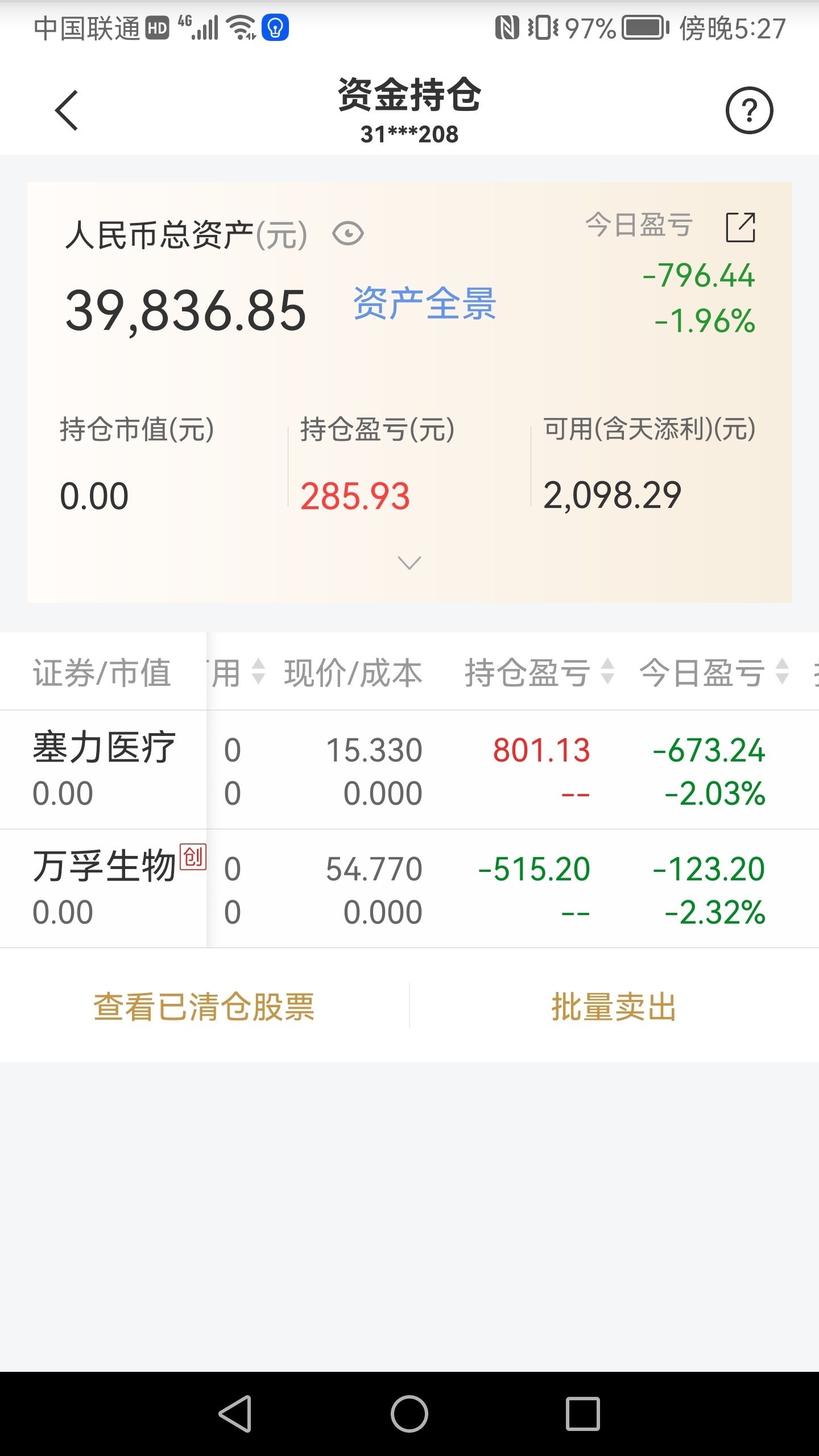
Task: Open the 塞力医疗 holding row
Action: pyautogui.click(x=409, y=770)
